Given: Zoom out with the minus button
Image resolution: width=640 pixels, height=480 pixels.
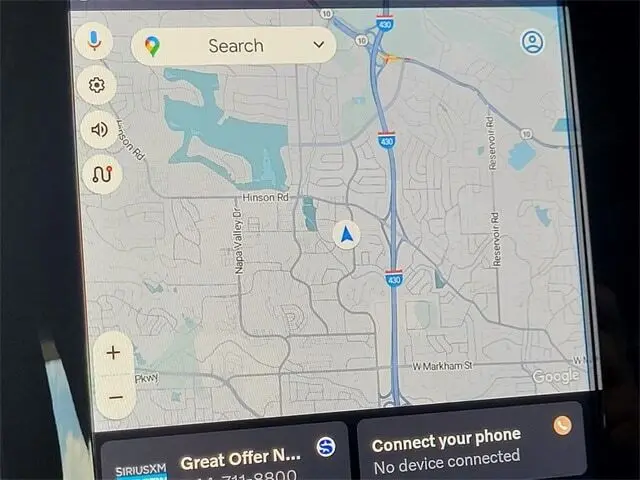Looking at the screenshot, I should point(115,397).
